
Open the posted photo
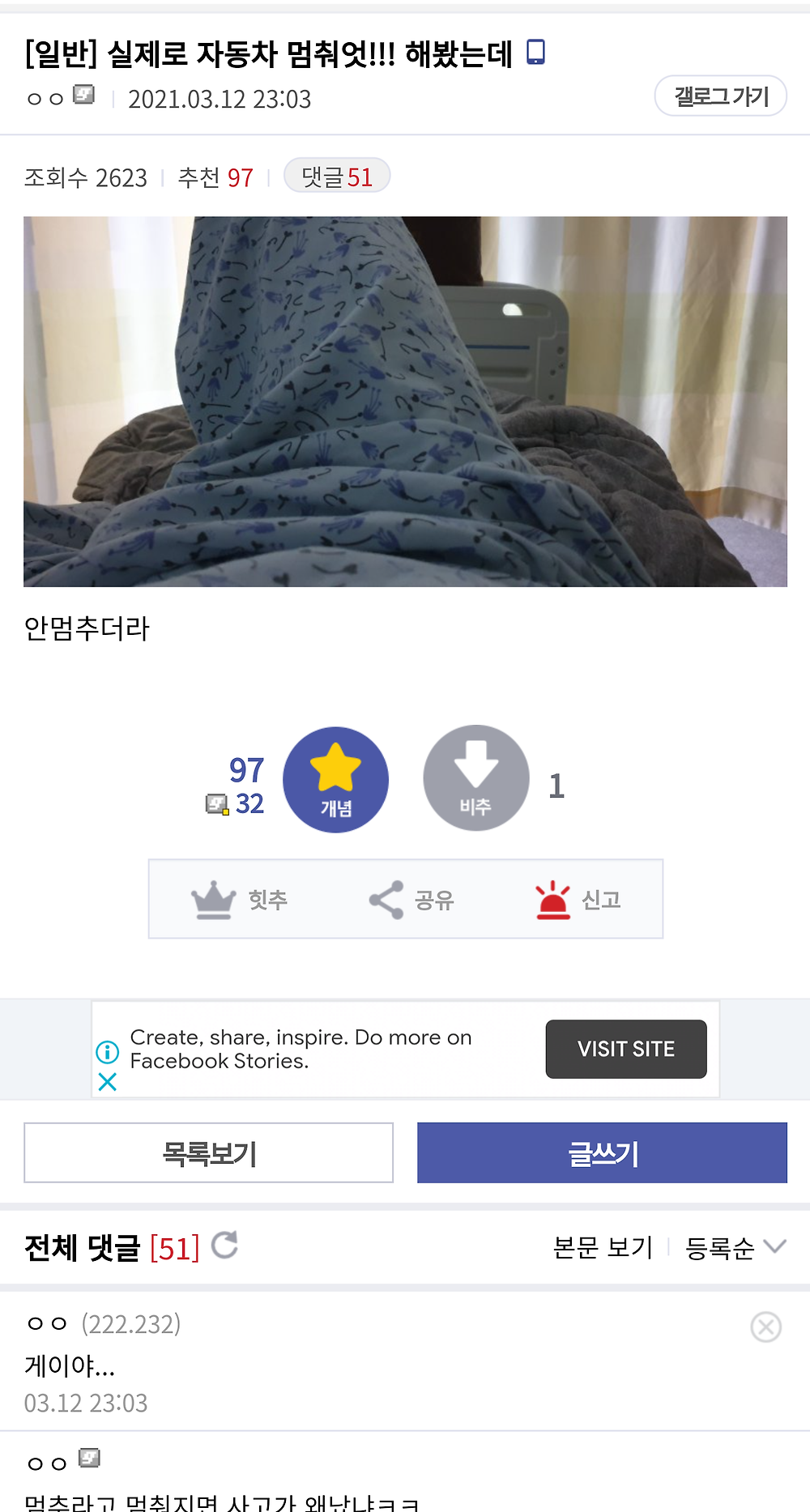point(405,402)
